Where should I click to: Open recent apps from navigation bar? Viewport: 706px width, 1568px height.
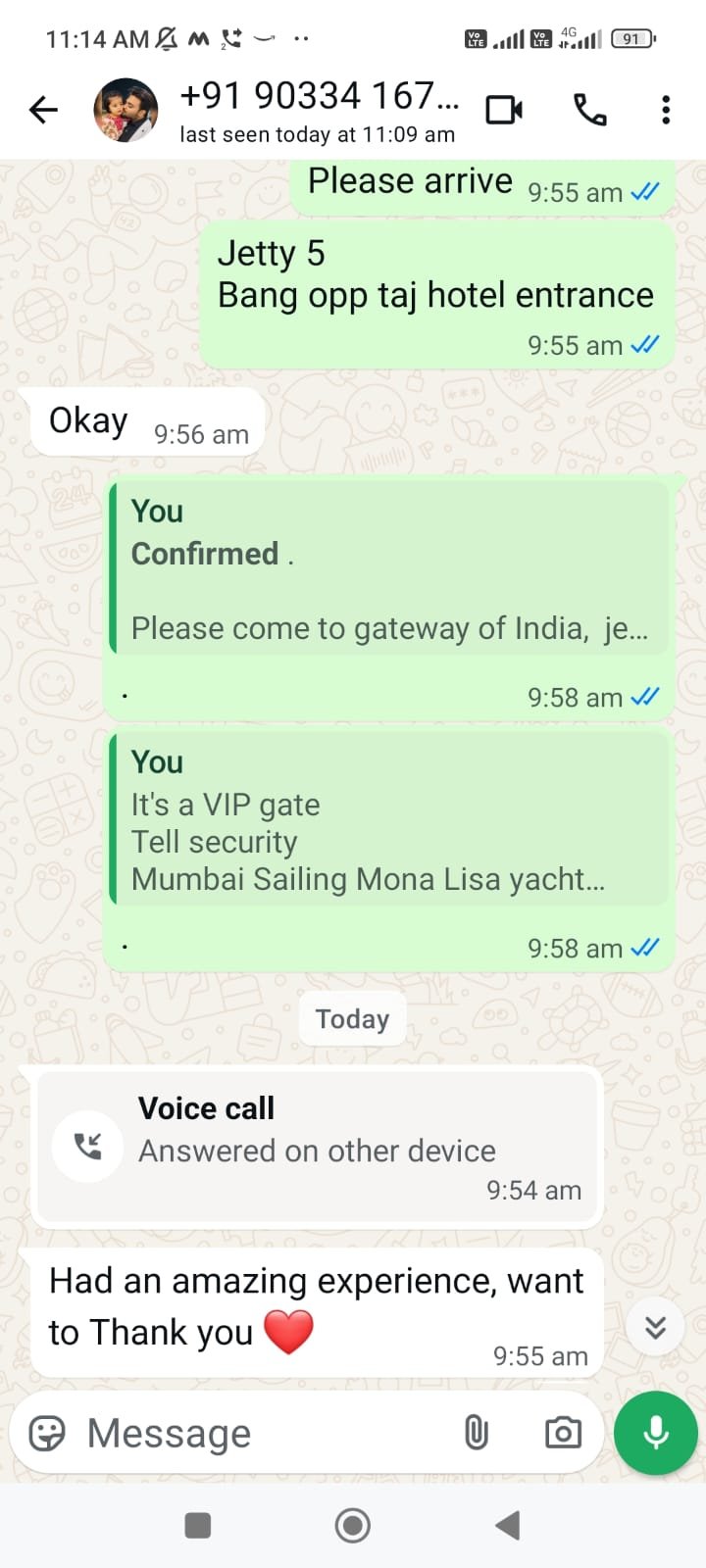point(198,1525)
